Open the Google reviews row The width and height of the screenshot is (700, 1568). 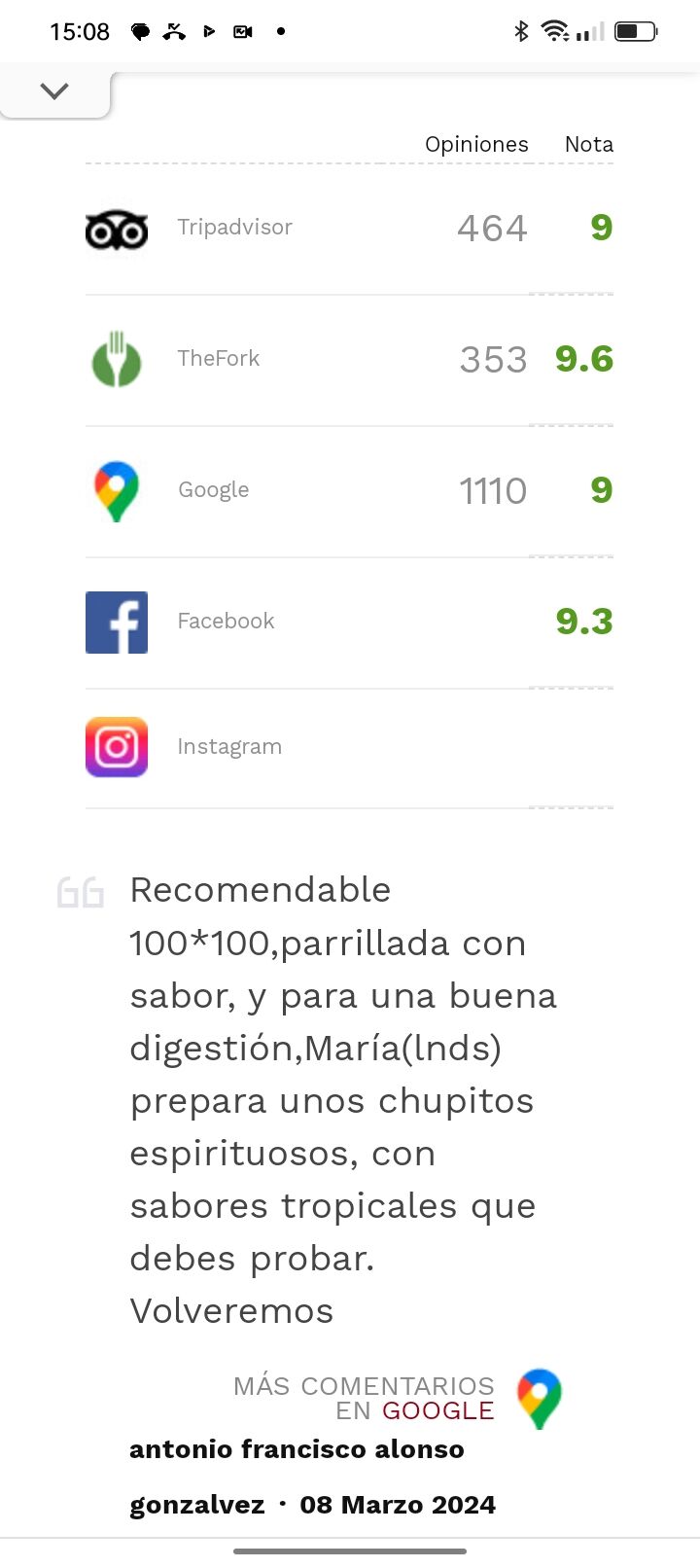(x=213, y=489)
